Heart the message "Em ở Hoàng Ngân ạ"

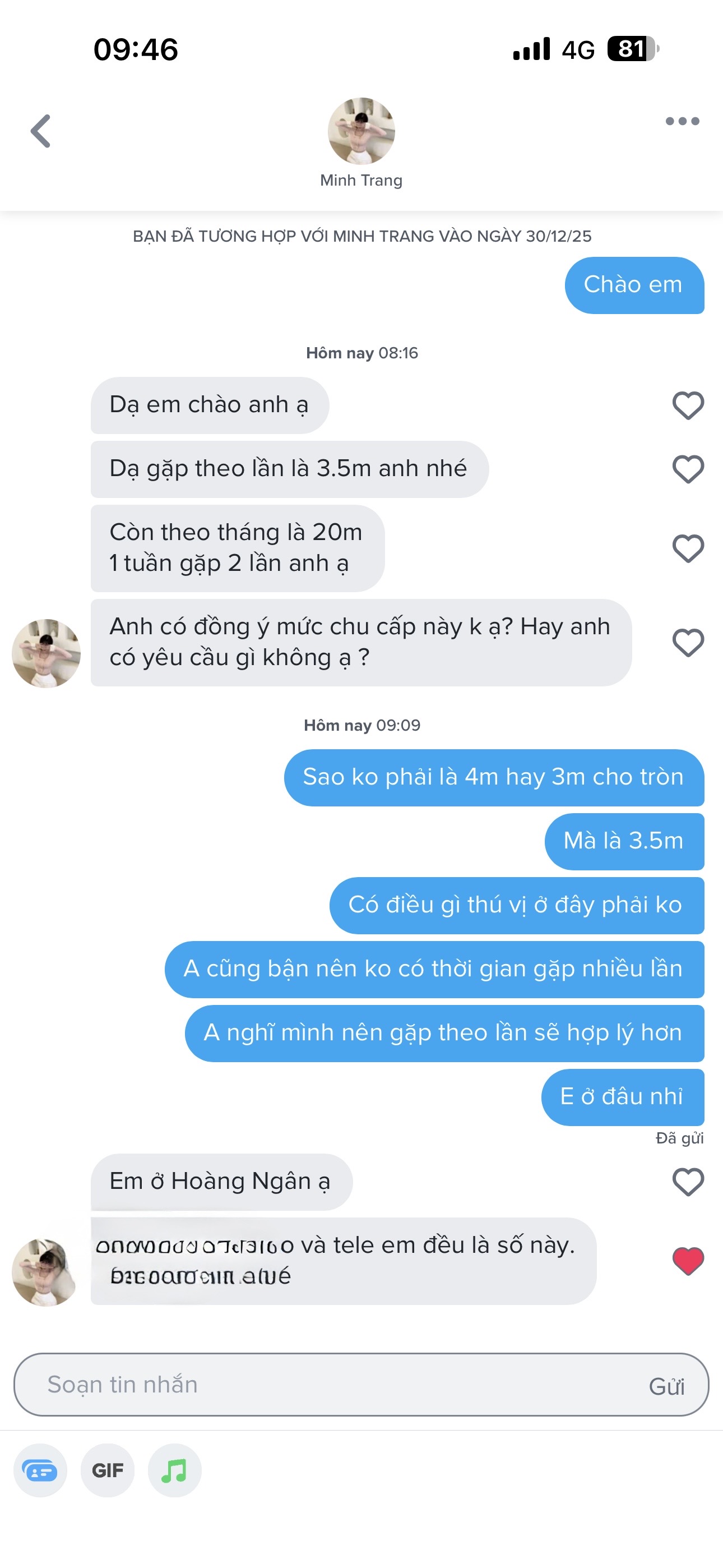point(688,1182)
